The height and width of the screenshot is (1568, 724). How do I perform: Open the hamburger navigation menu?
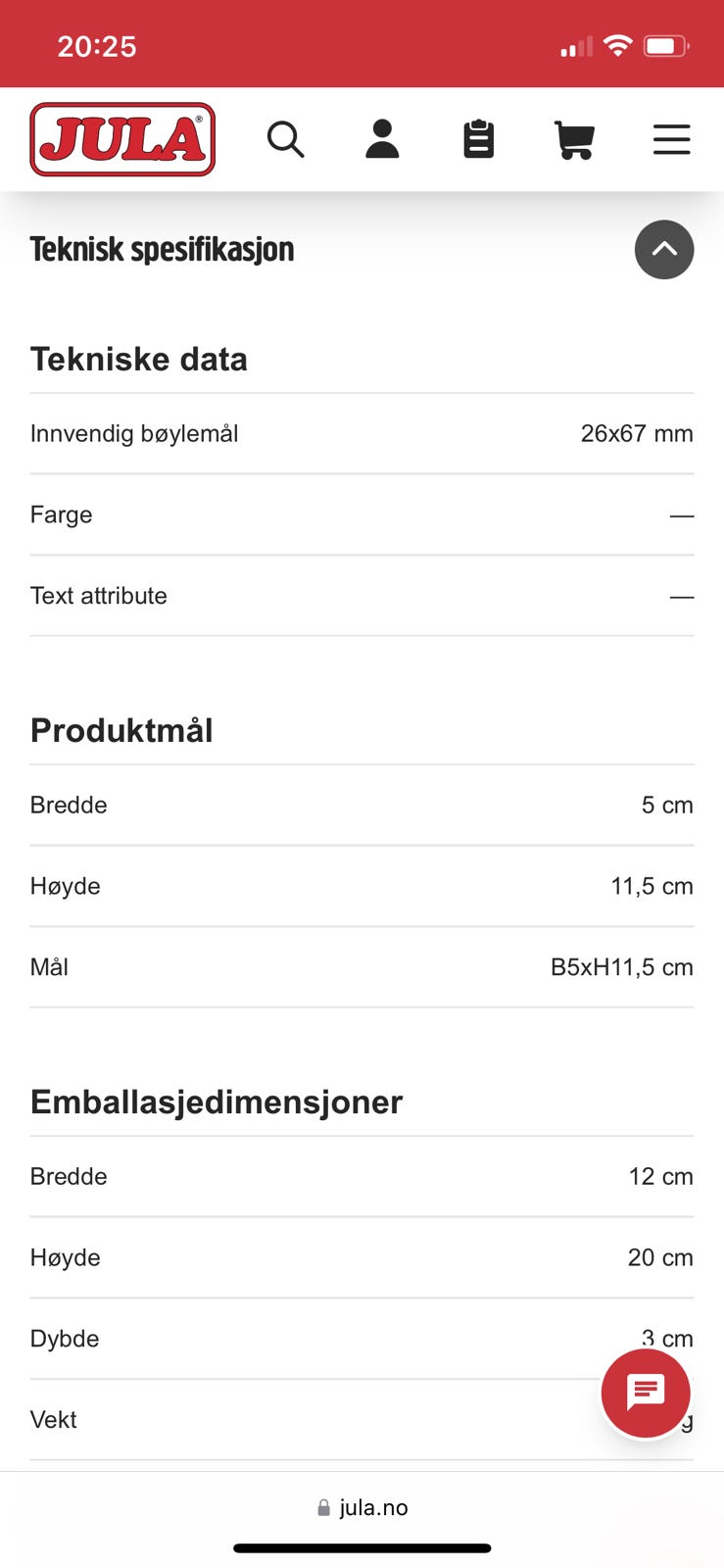click(x=672, y=139)
